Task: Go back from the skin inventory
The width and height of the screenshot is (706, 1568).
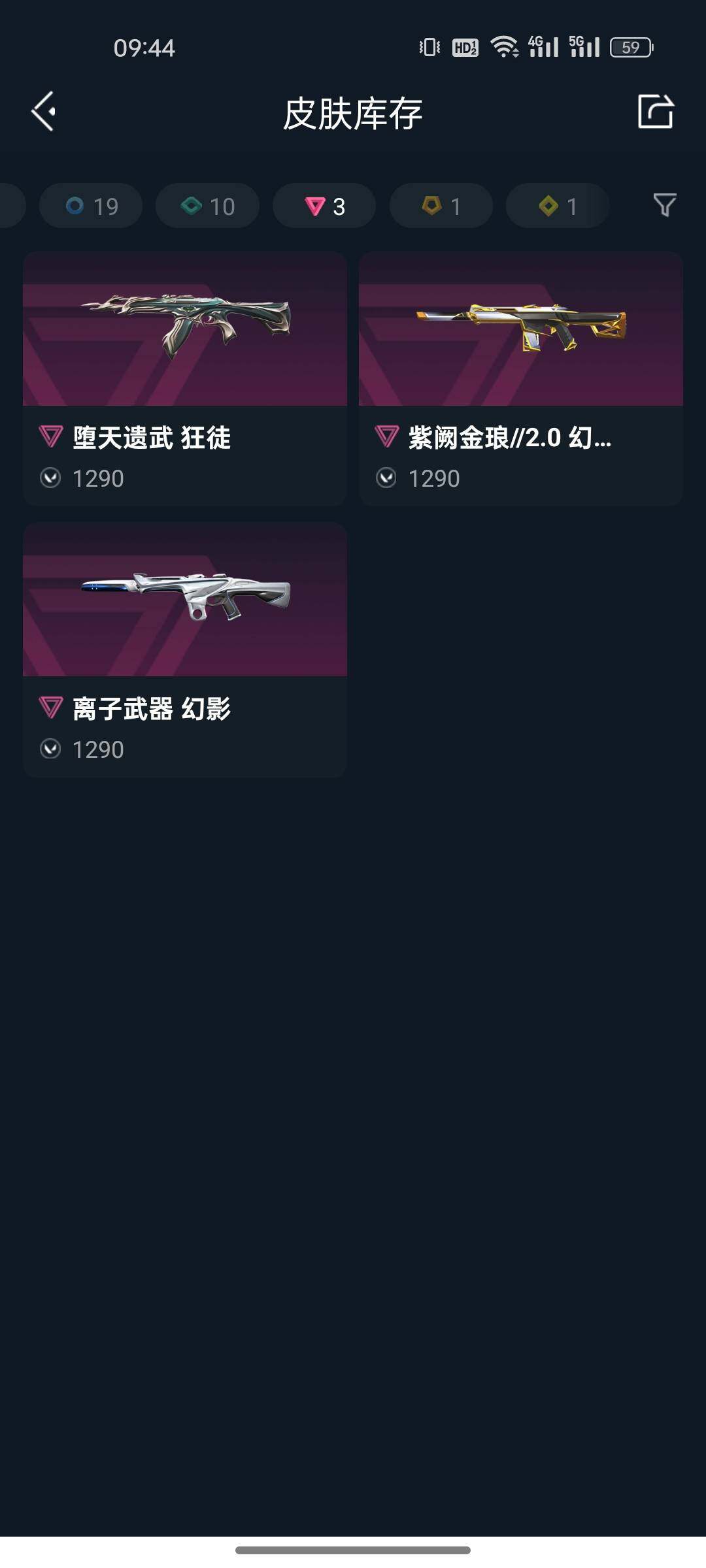Action: (x=44, y=112)
